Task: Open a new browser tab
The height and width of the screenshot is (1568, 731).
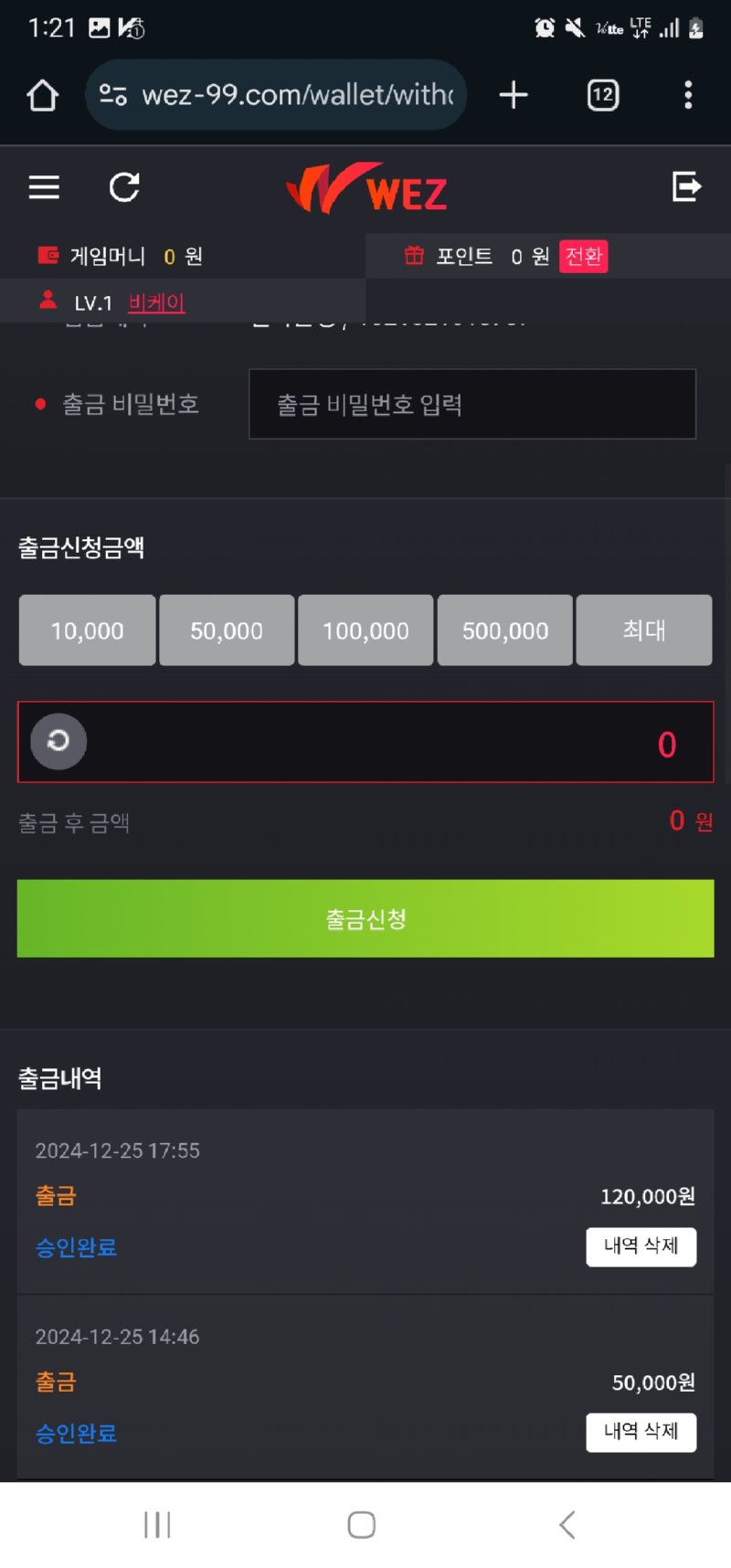Action: (514, 95)
